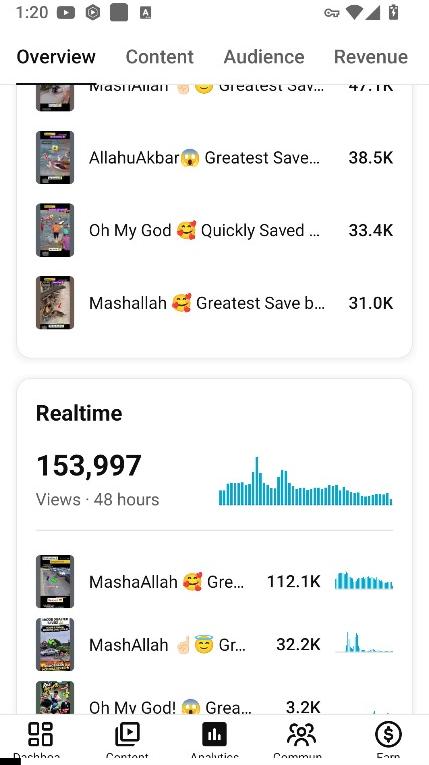
Task: Select the Overview tab
Action: coord(56,57)
